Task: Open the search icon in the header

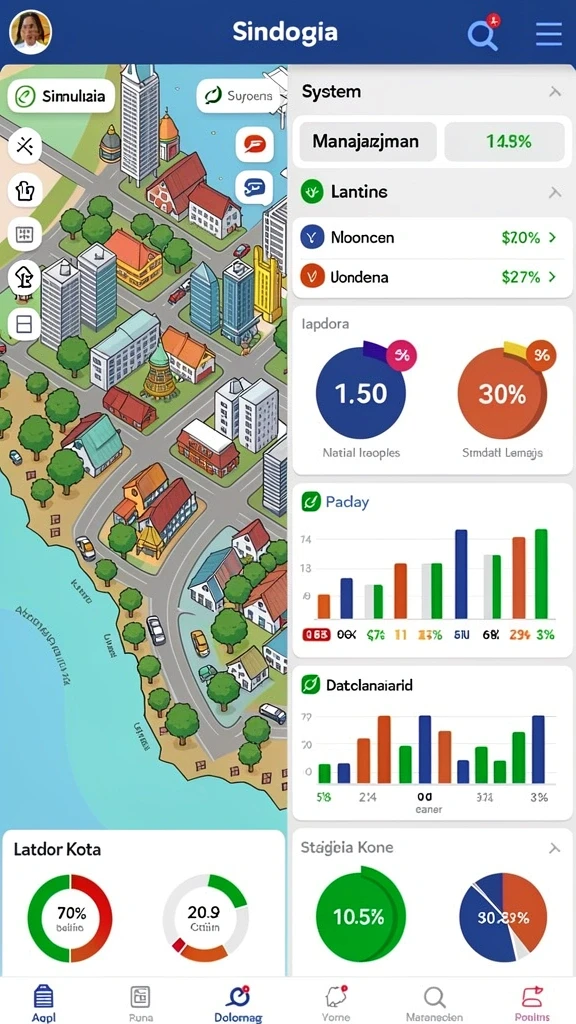Action: pyautogui.click(x=483, y=34)
